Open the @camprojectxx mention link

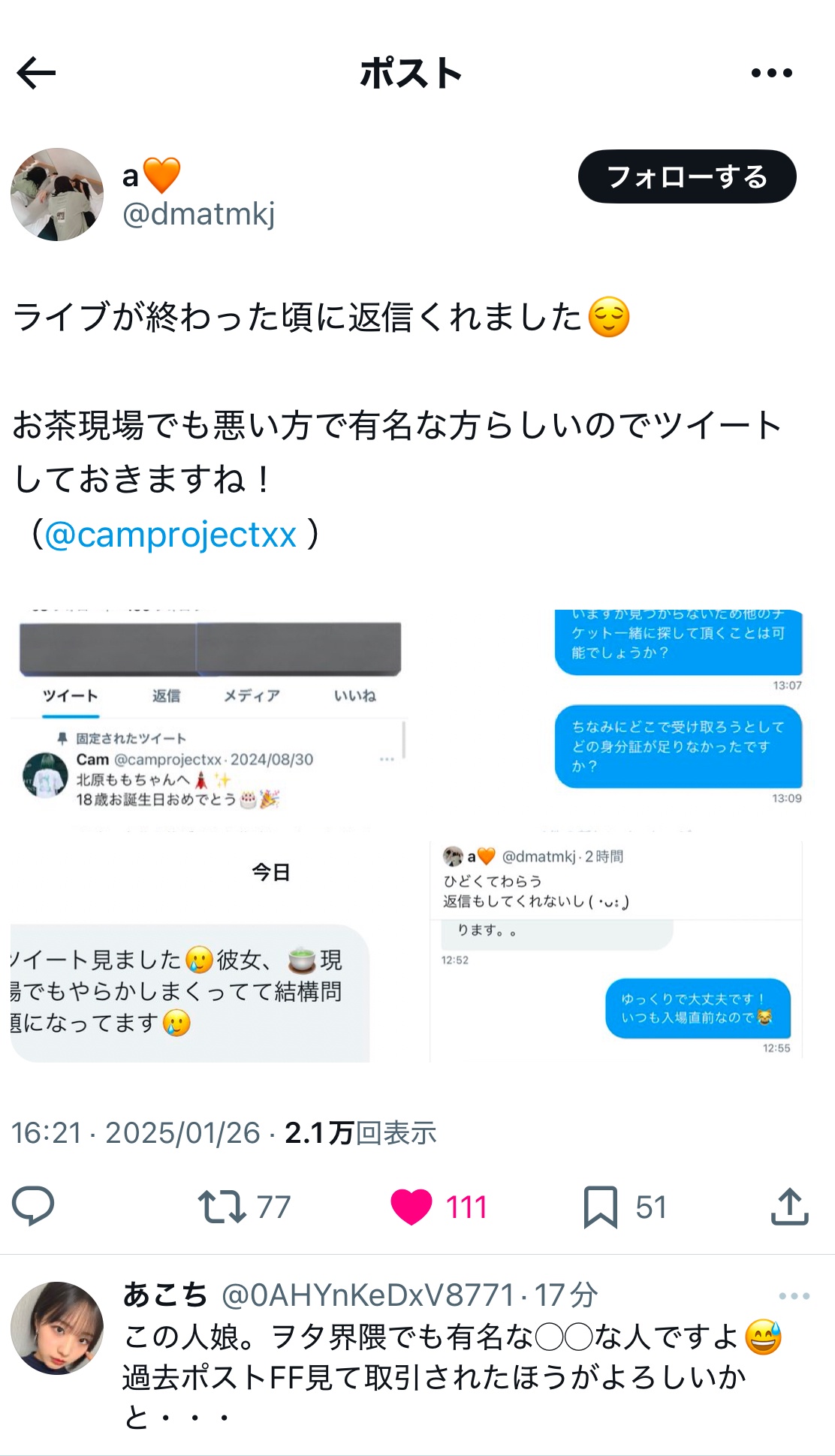[x=170, y=535]
